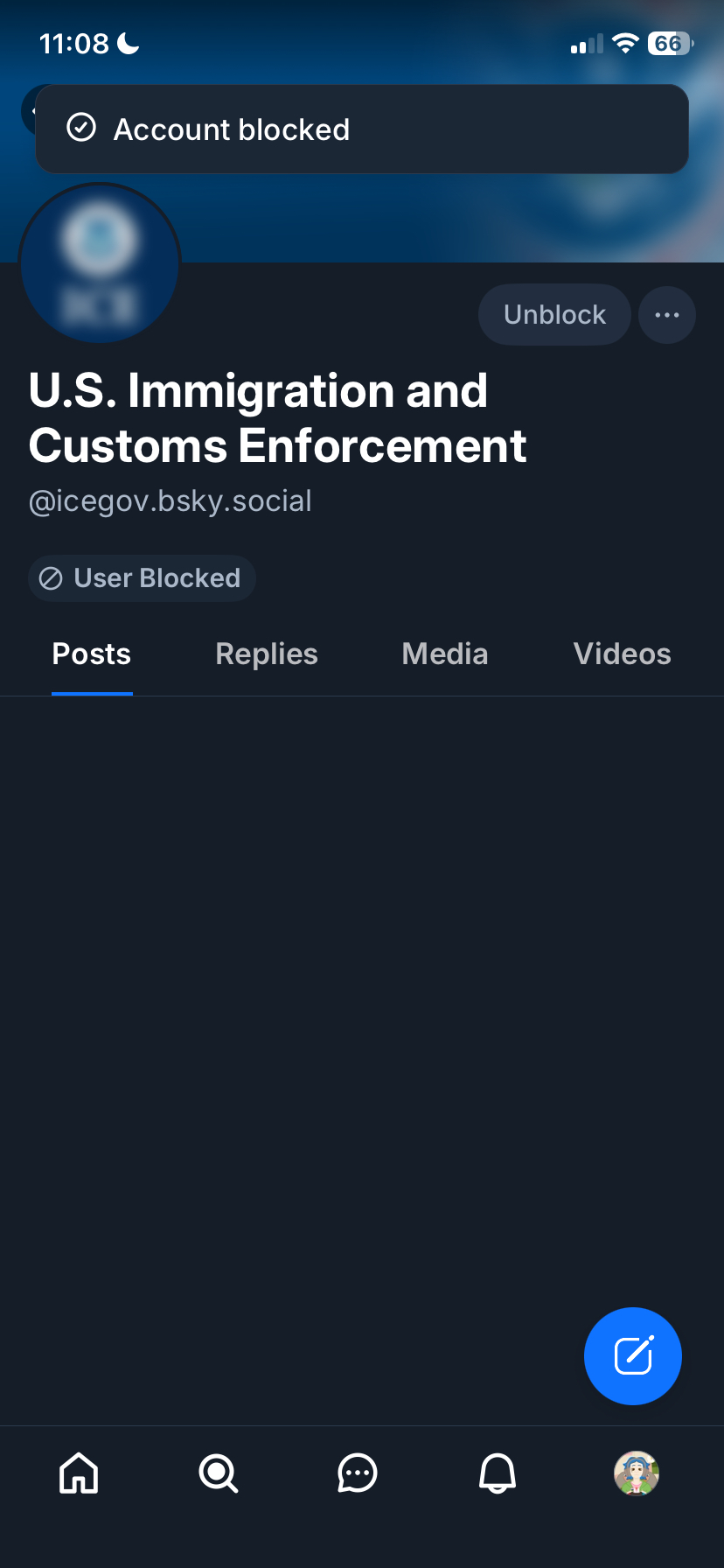The width and height of the screenshot is (724, 1568).
Task: Open the profile overflow menu
Action: pyautogui.click(x=667, y=315)
